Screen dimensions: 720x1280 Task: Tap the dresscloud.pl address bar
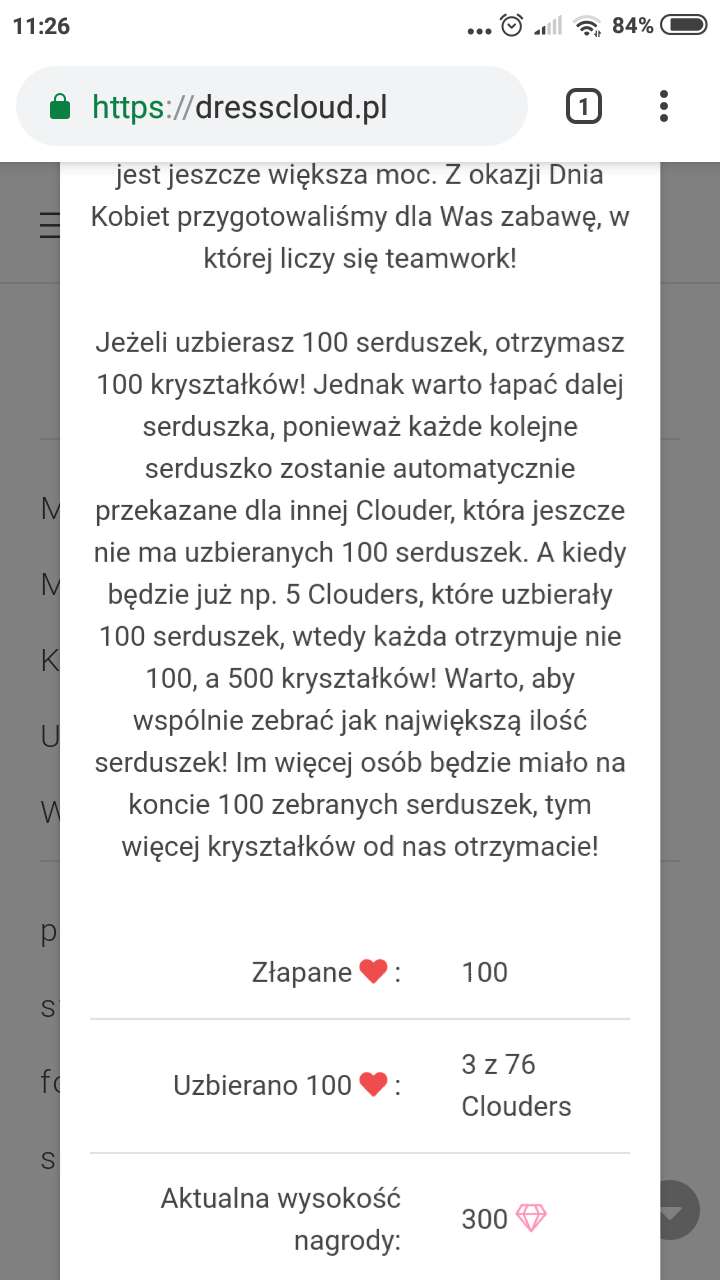click(x=270, y=107)
